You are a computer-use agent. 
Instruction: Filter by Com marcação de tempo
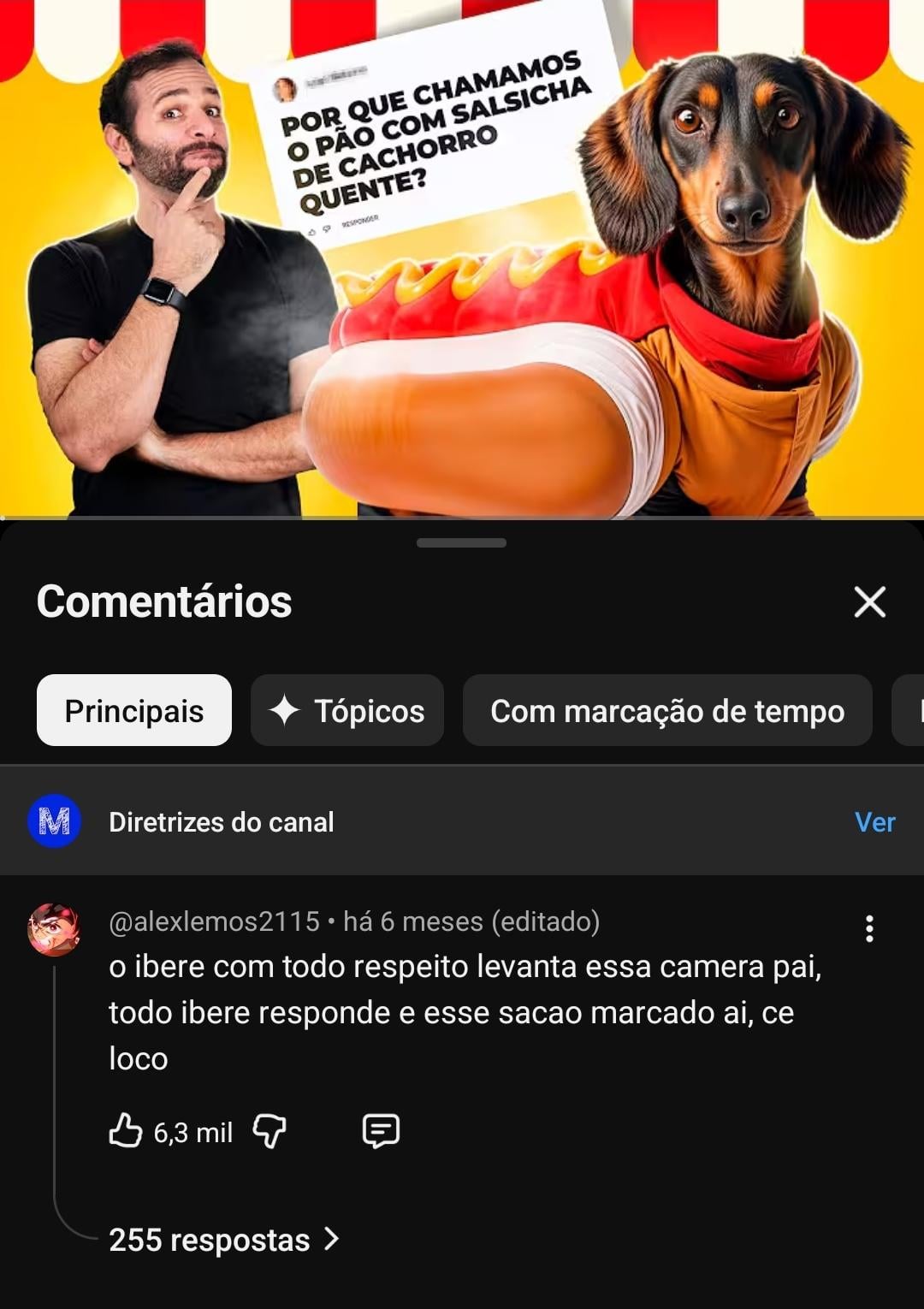[x=667, y=710]
